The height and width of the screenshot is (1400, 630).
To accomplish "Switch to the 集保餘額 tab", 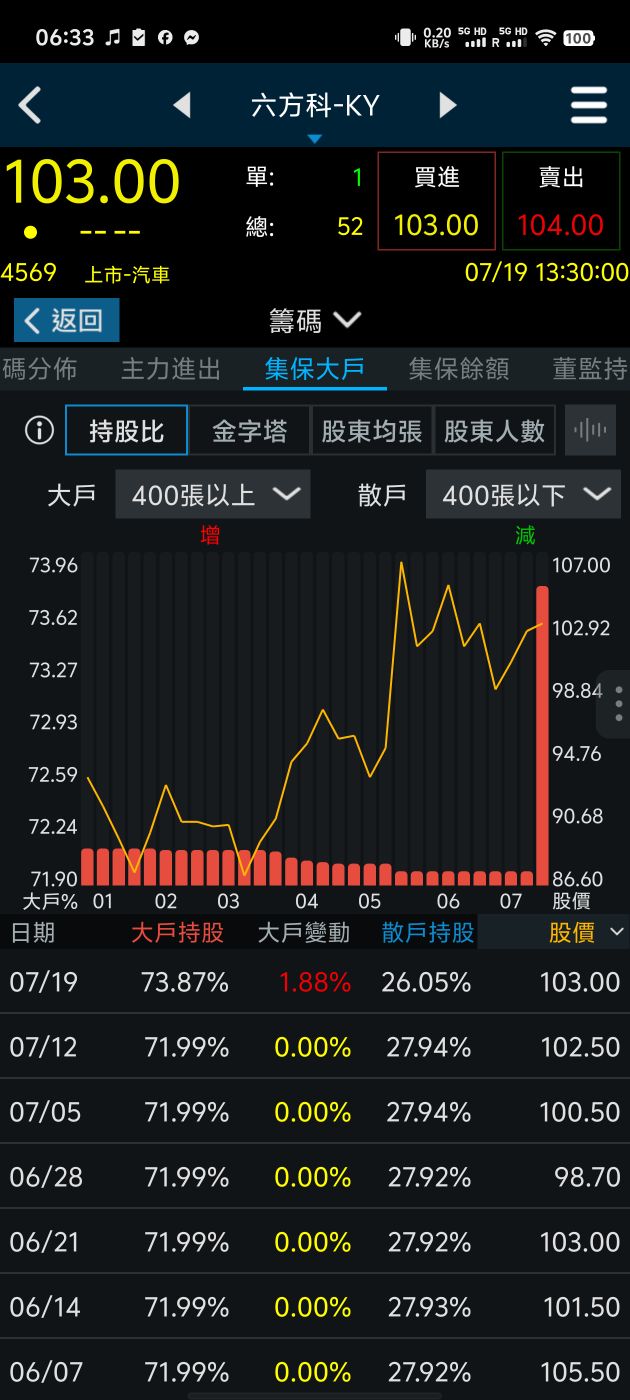I will pos(459,369).
